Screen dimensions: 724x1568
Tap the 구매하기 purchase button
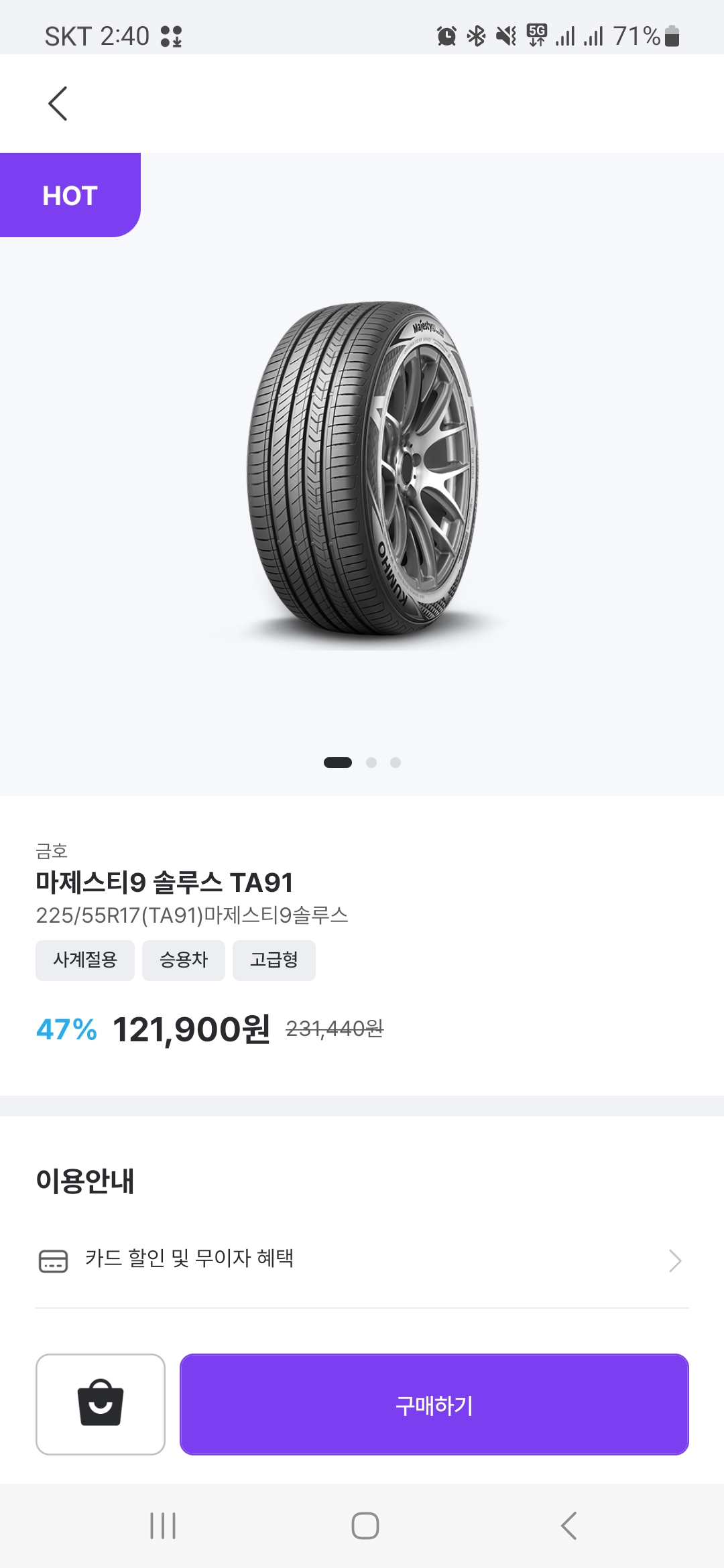click(x=434, y=1404)
